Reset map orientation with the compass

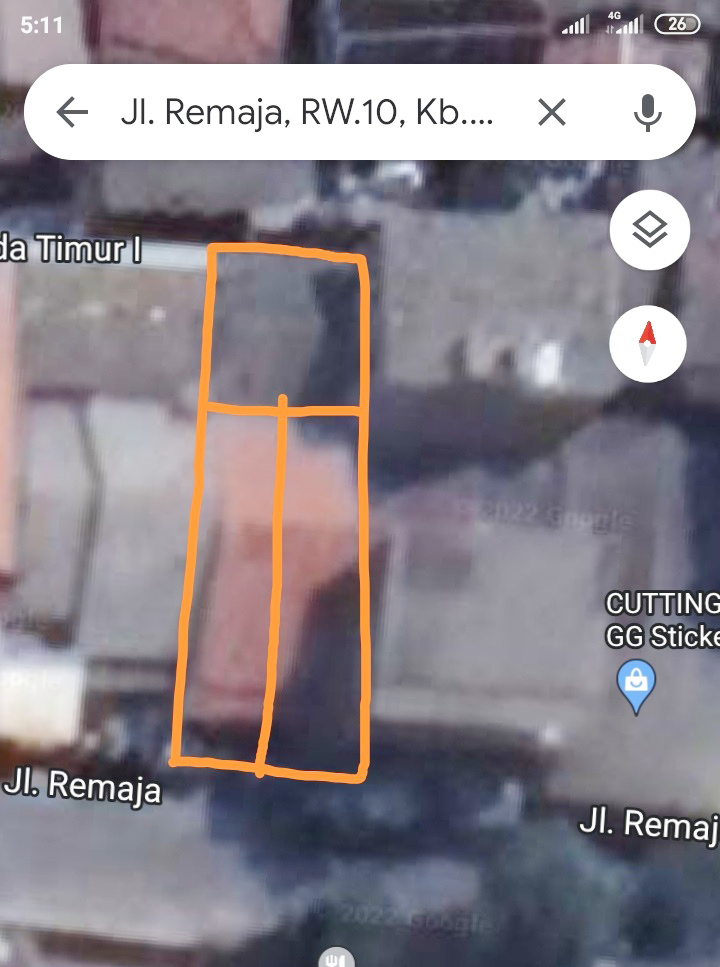648,344
